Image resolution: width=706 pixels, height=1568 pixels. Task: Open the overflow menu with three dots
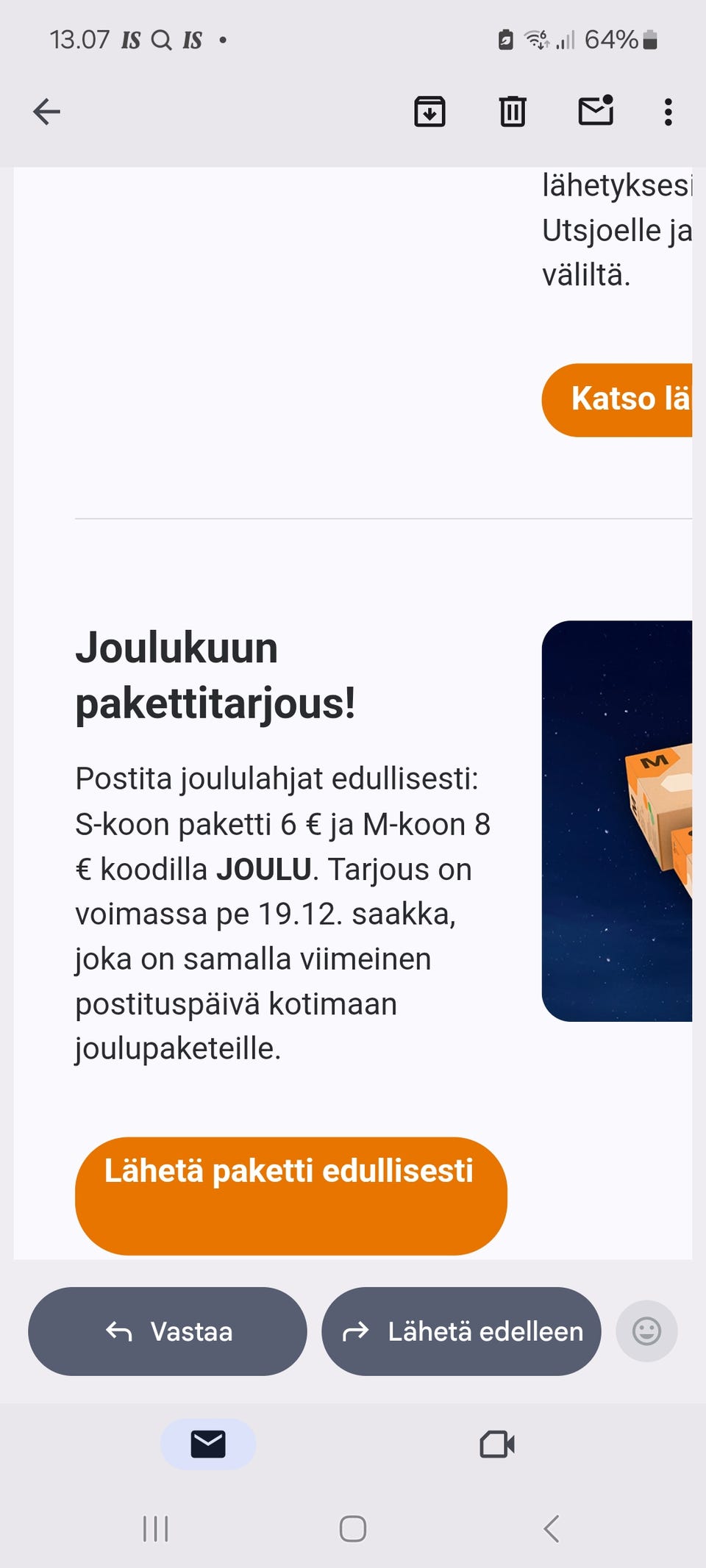click(x=668, y=112)
